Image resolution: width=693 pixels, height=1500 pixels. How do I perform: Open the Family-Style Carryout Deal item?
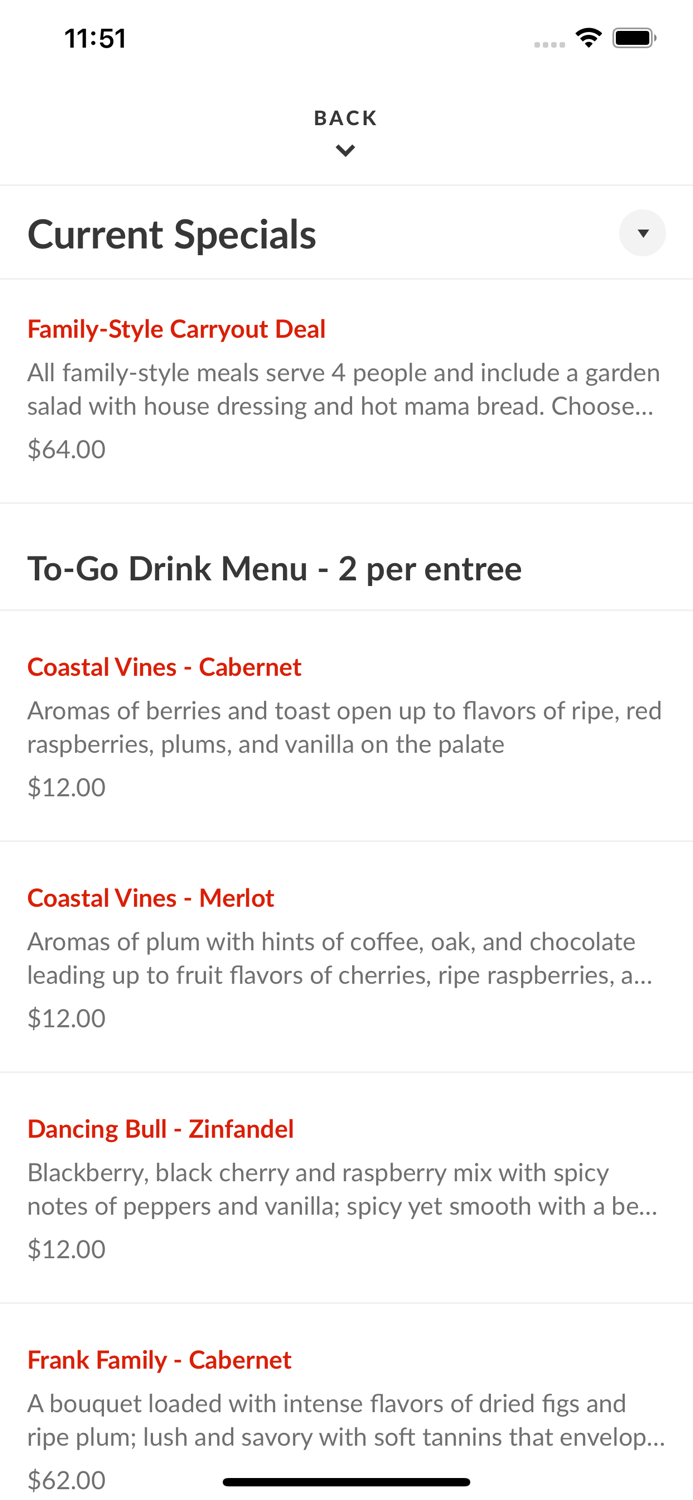coord(176,329)
